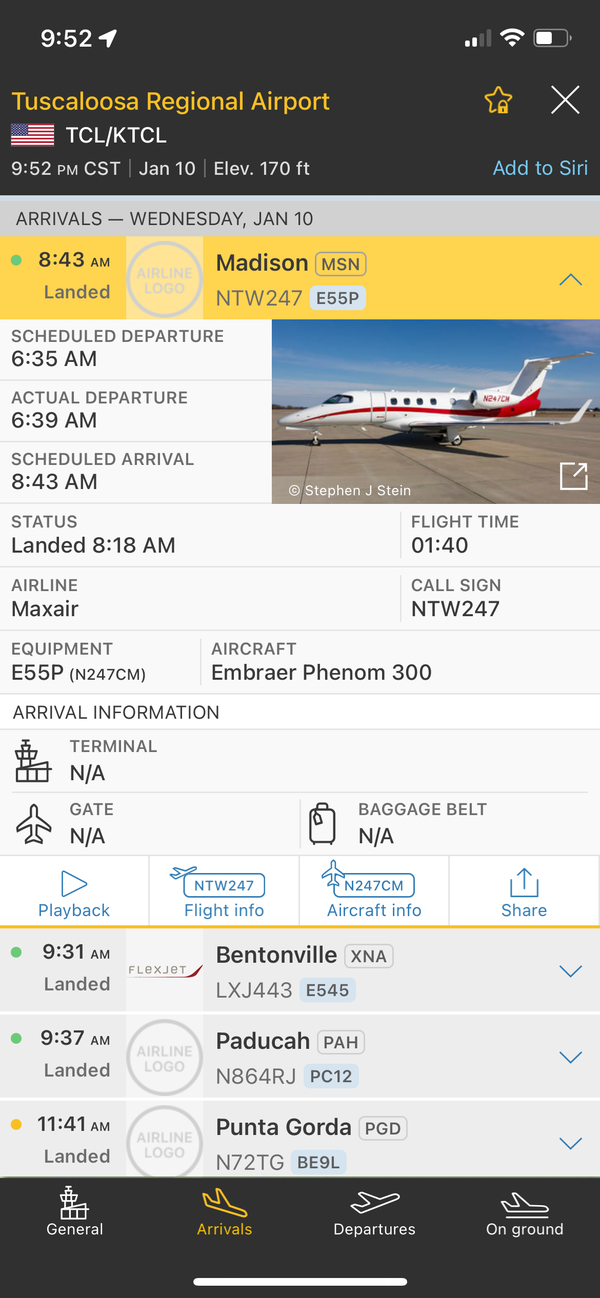Collapse the Madison NTW247 arrival details
Screen dimensions: 600x1298
pos(570,280)
